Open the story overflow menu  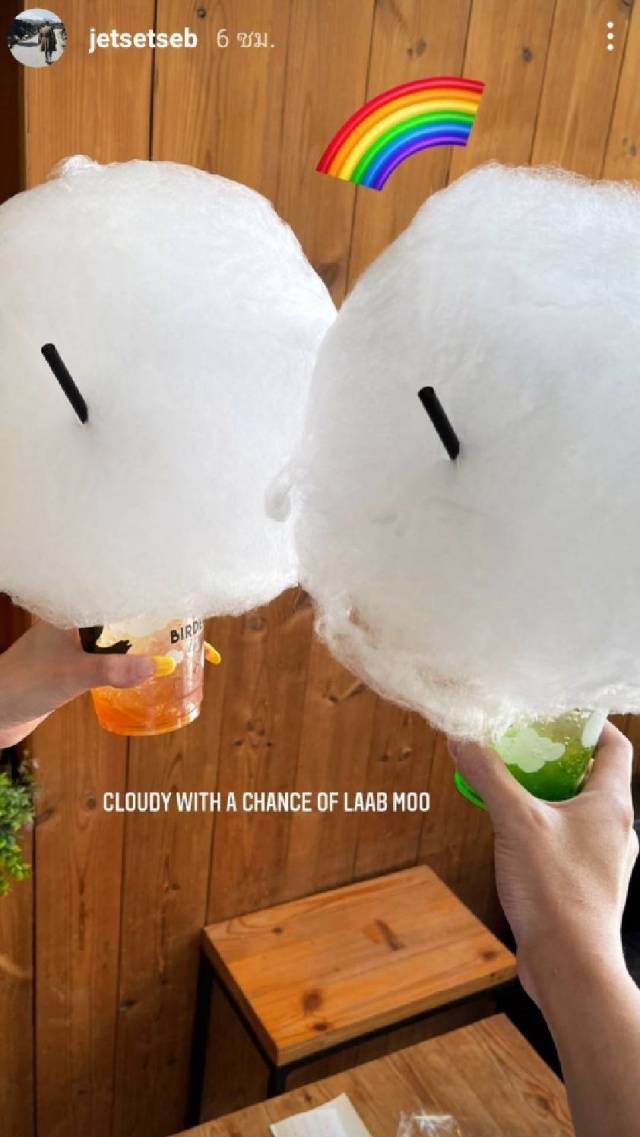(610, 37)
